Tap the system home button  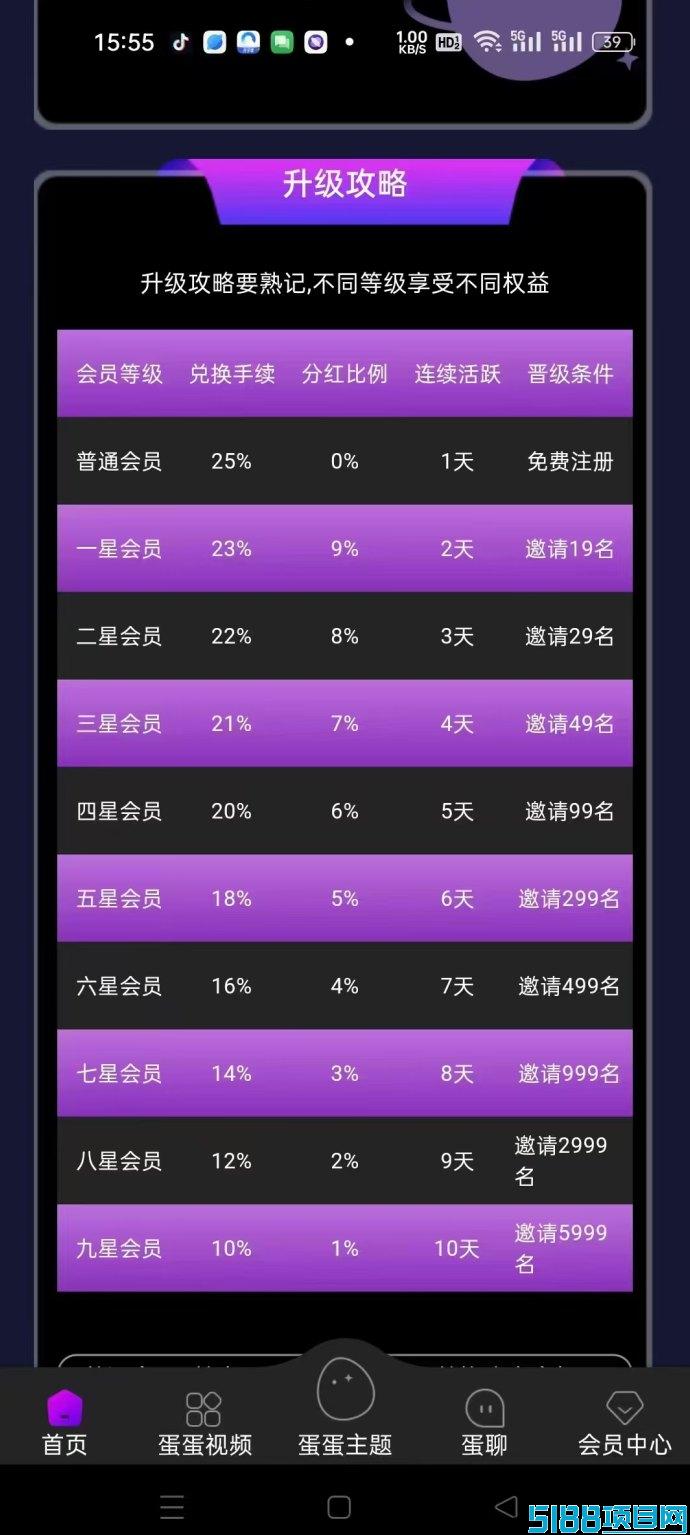(x=339, y=1507)
